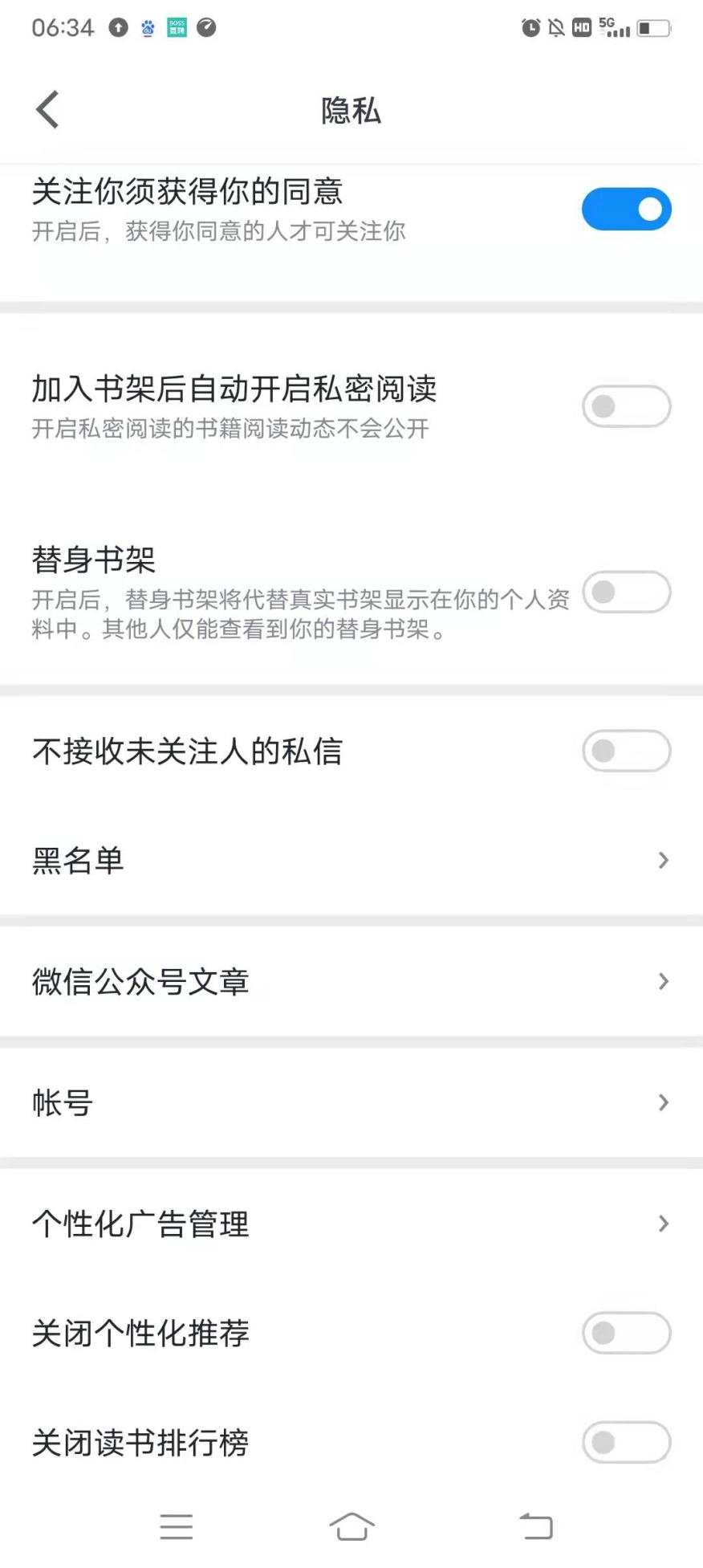Enable '加入书架后自动开启私密阅读'
The width and height of the screenshot is (703, 1568).
[626, 406]
